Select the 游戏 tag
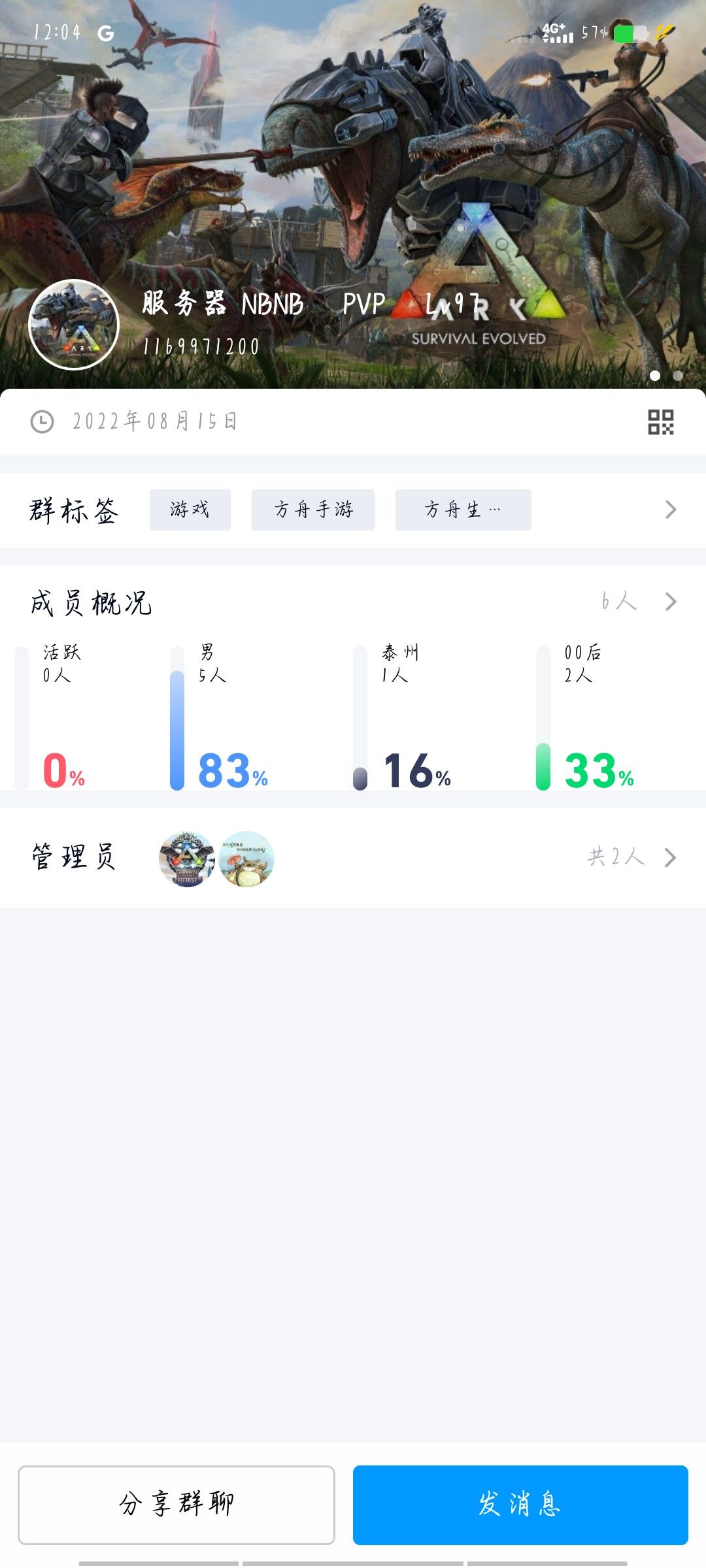 pyautogui.click(x=190, y=510)
